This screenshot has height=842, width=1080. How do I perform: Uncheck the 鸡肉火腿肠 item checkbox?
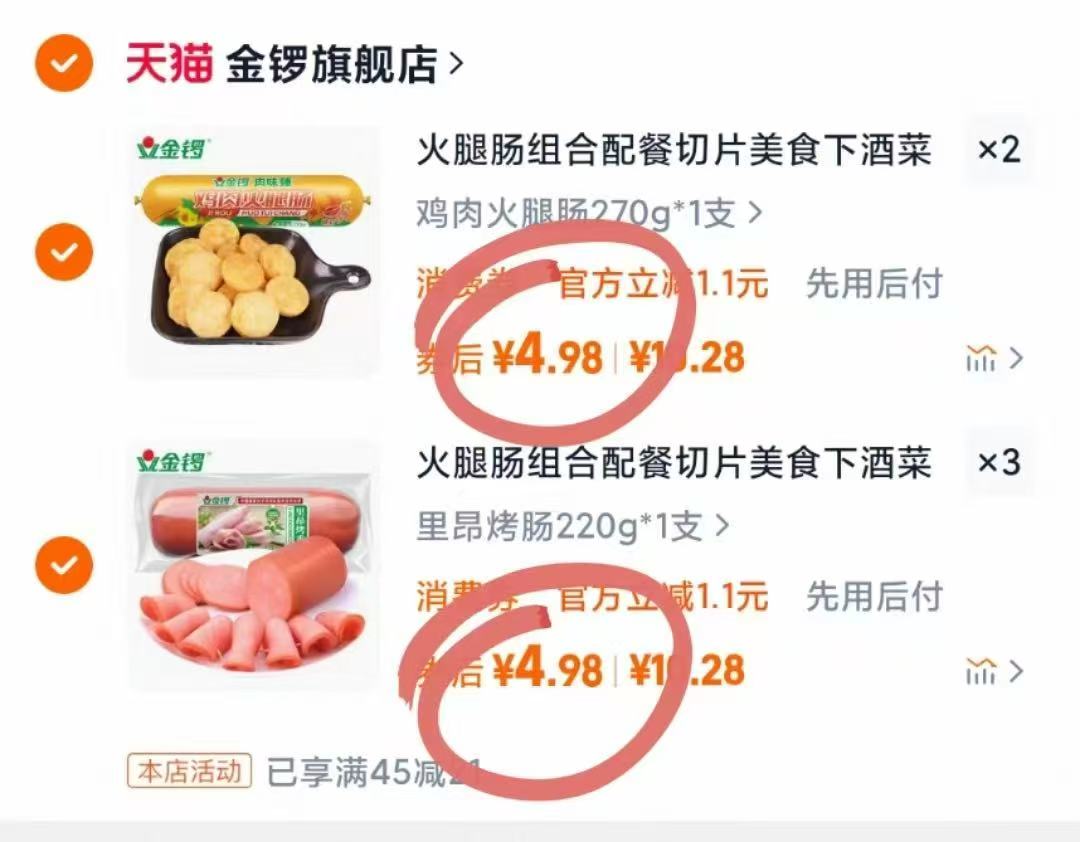point(64,253)
